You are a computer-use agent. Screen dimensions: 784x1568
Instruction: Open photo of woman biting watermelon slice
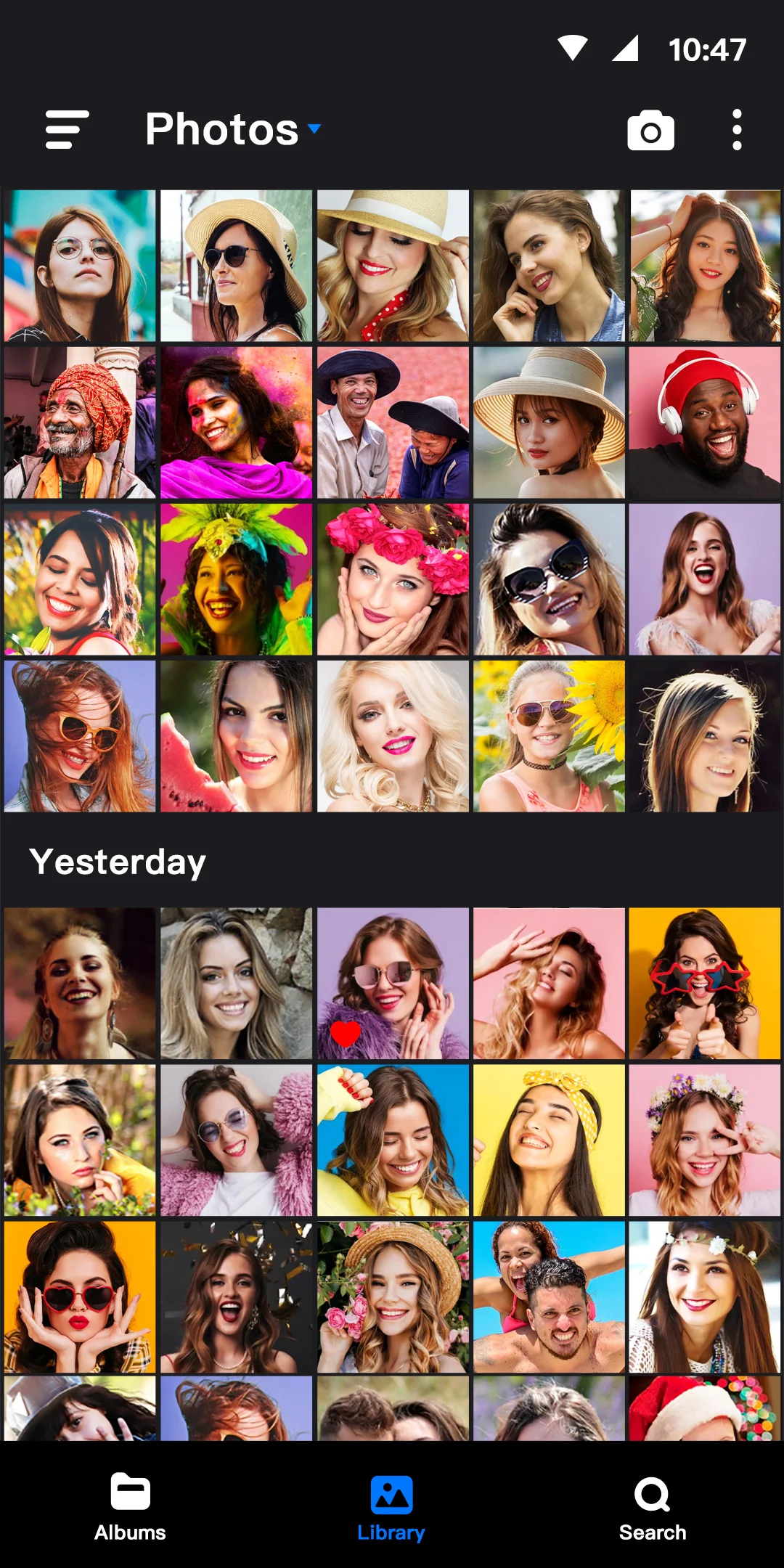pyautogui.click(x=236, y=736)
